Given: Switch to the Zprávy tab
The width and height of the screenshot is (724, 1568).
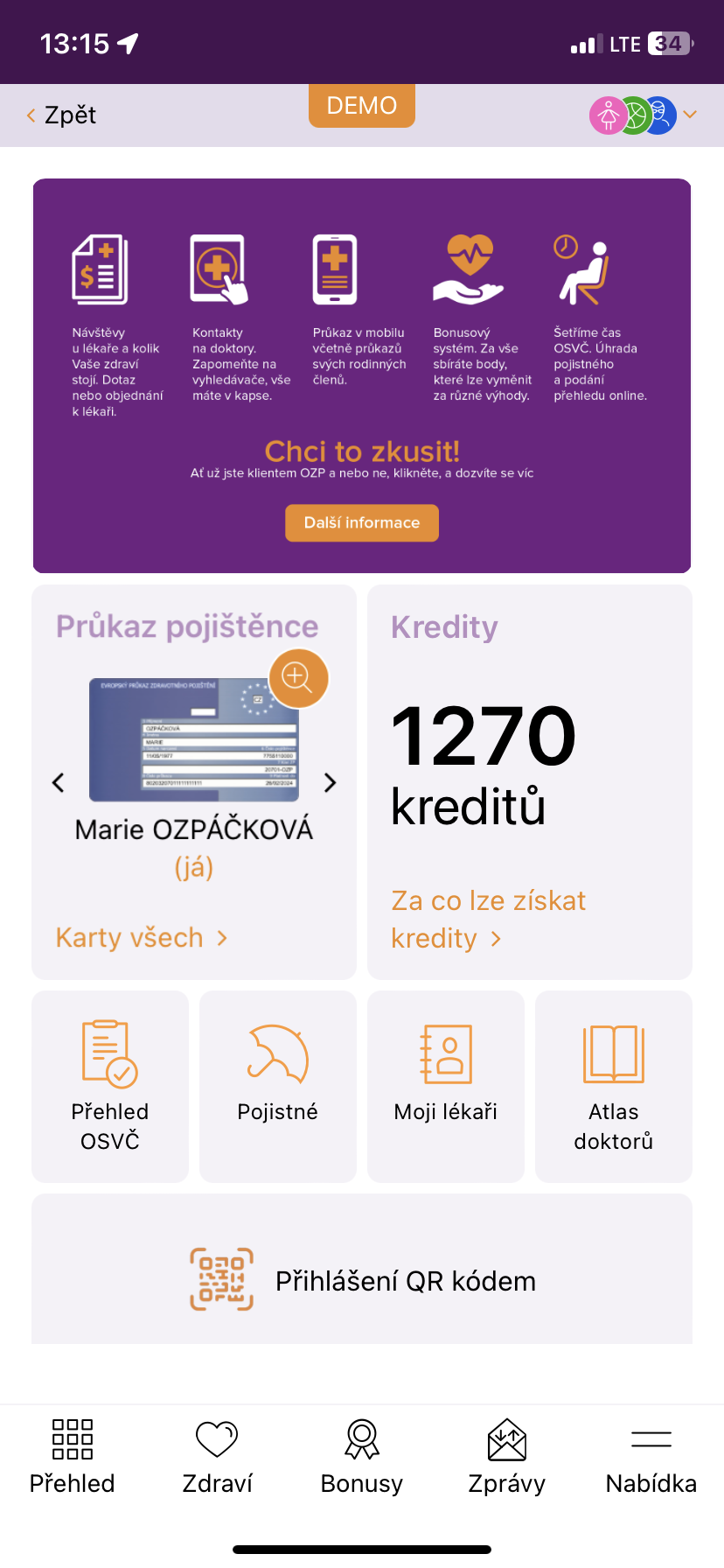Looking at the screenshot, I should point(507,1456).
